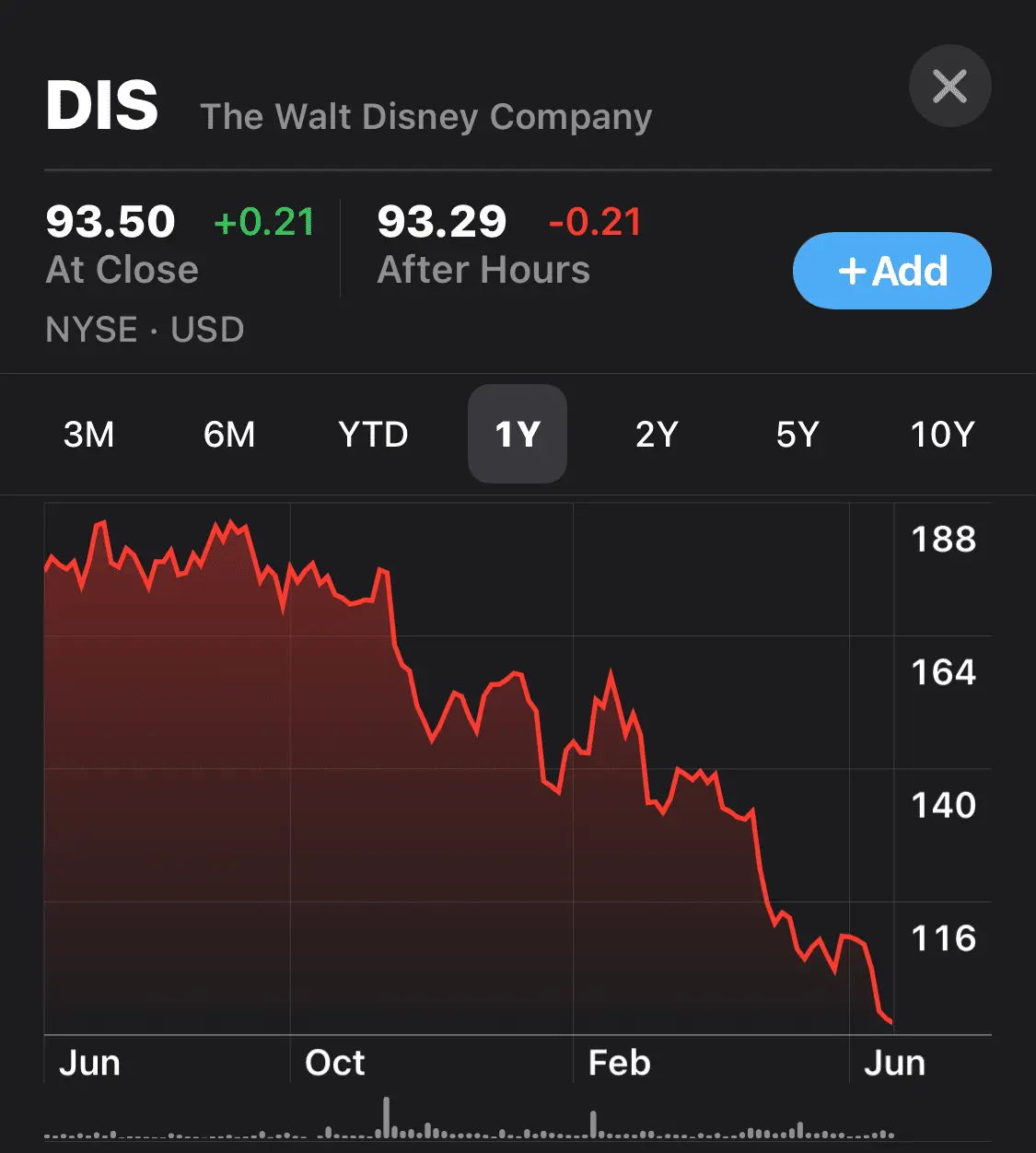
Task: Select the 1Y chart range
Action: point(517,434)
